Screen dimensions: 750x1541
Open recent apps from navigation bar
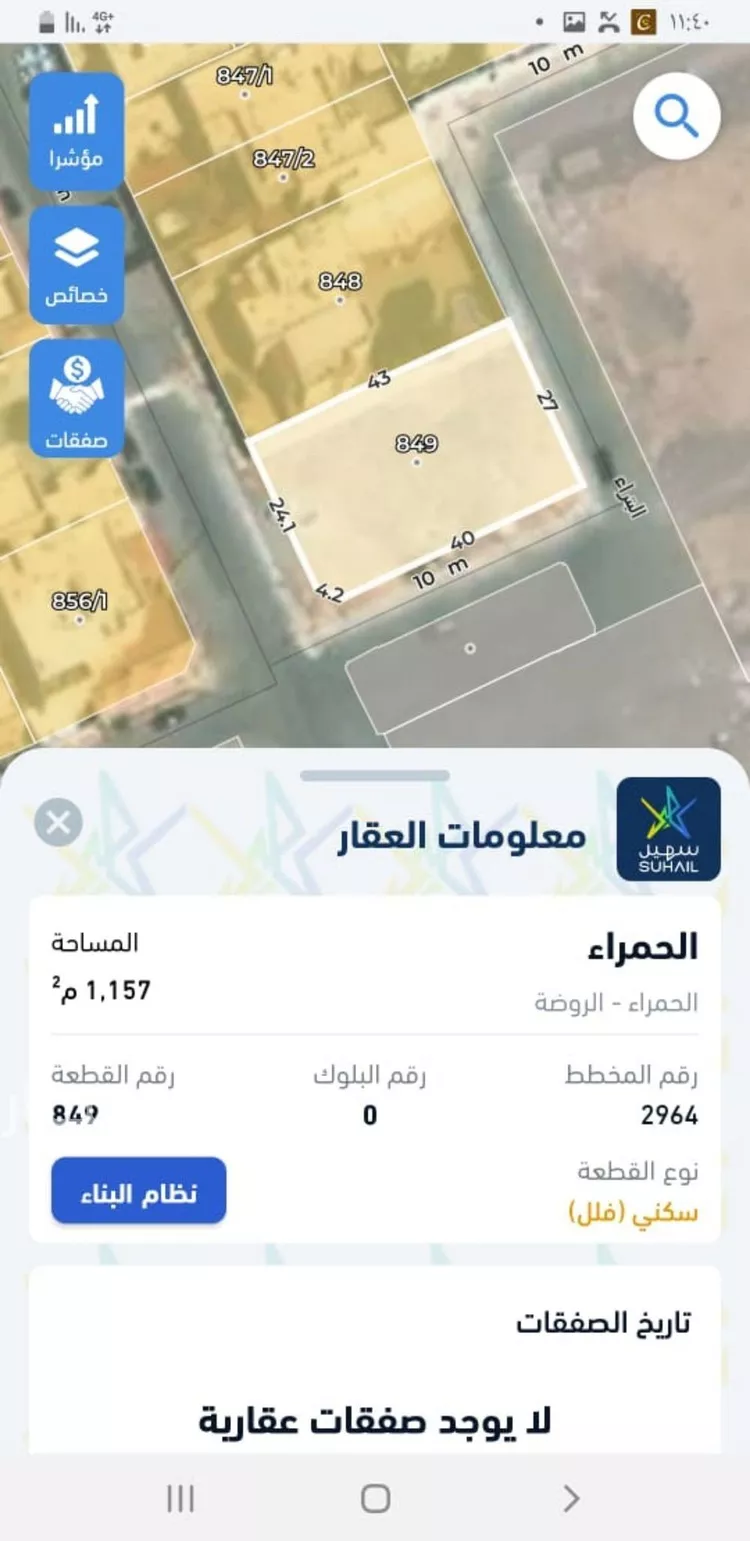tap(180, 1497)
